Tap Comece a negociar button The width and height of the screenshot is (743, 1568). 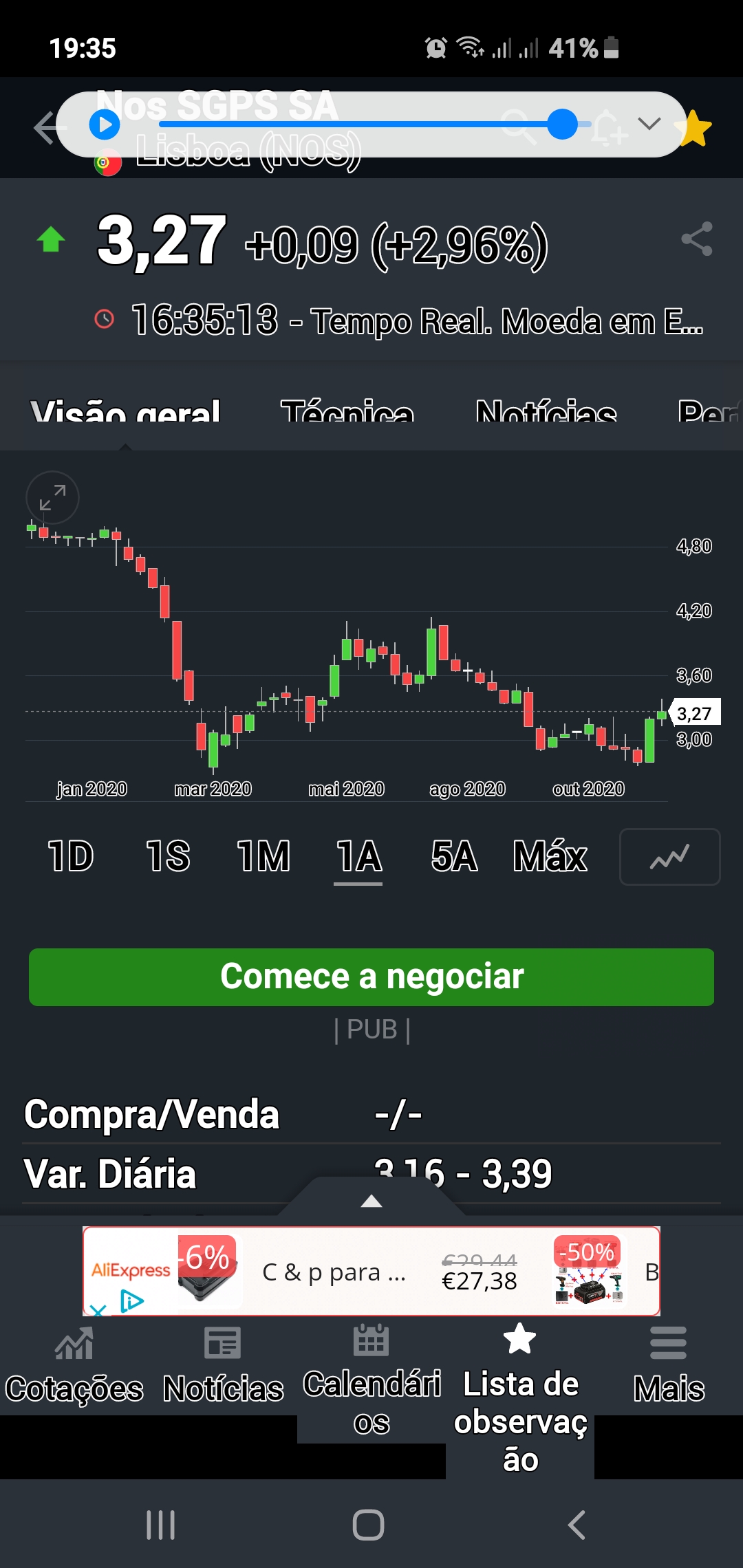371,977
